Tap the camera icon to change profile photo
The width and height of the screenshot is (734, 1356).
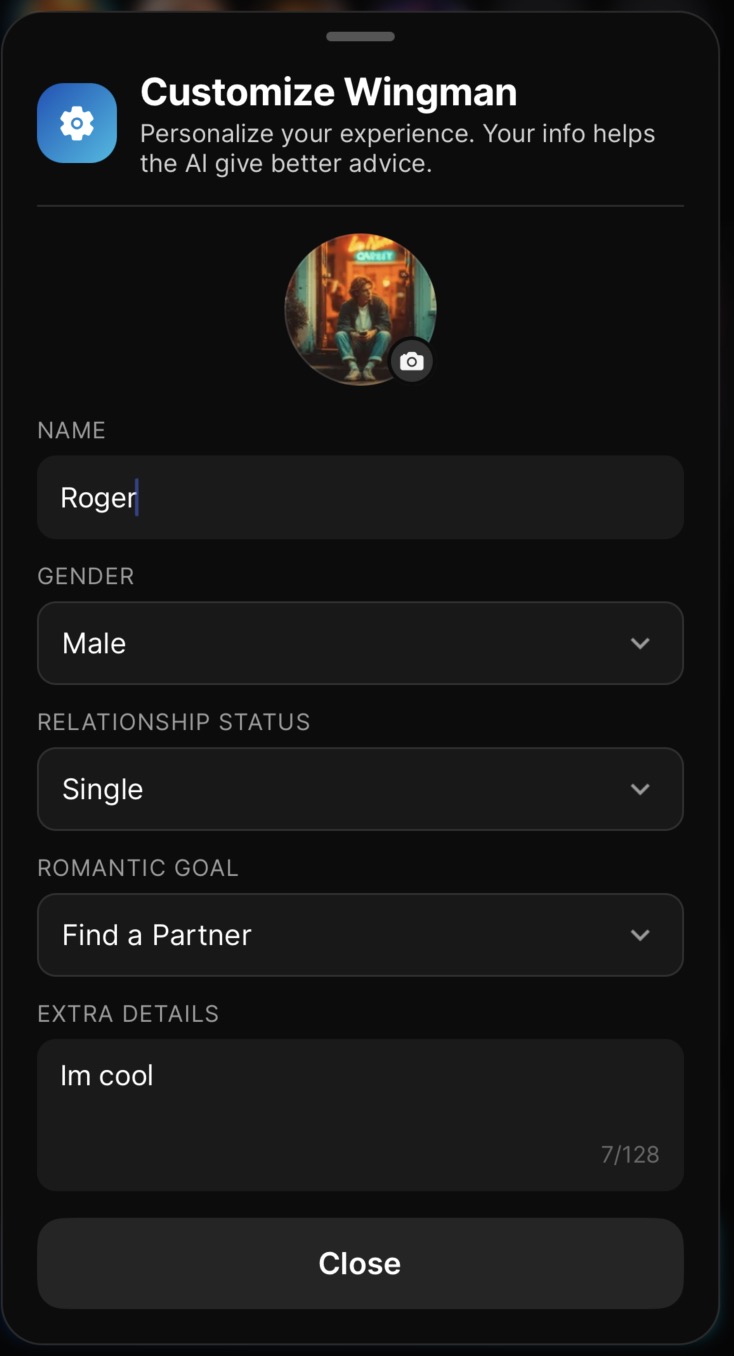[411, 362]
